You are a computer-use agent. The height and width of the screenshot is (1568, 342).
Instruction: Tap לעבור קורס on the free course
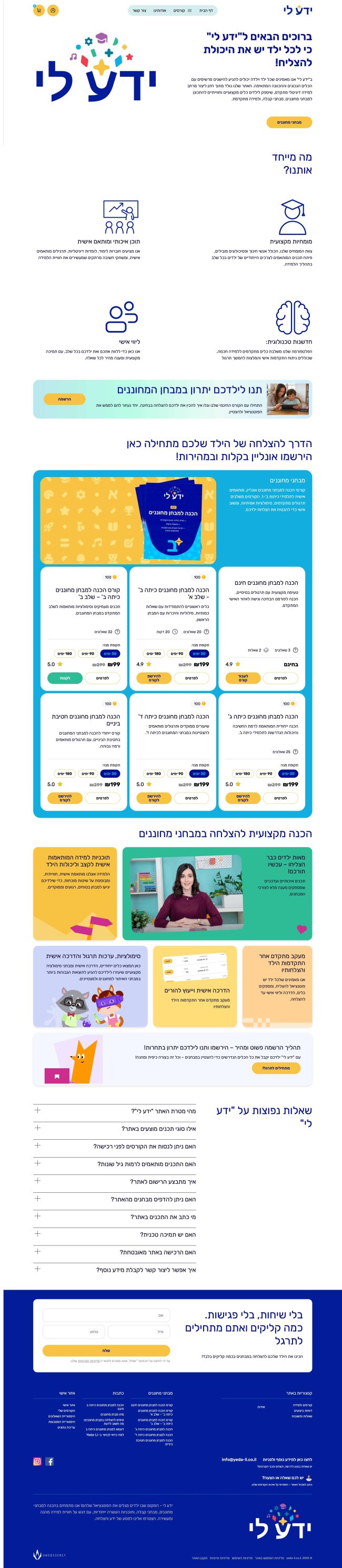click(x=243, y=677)
